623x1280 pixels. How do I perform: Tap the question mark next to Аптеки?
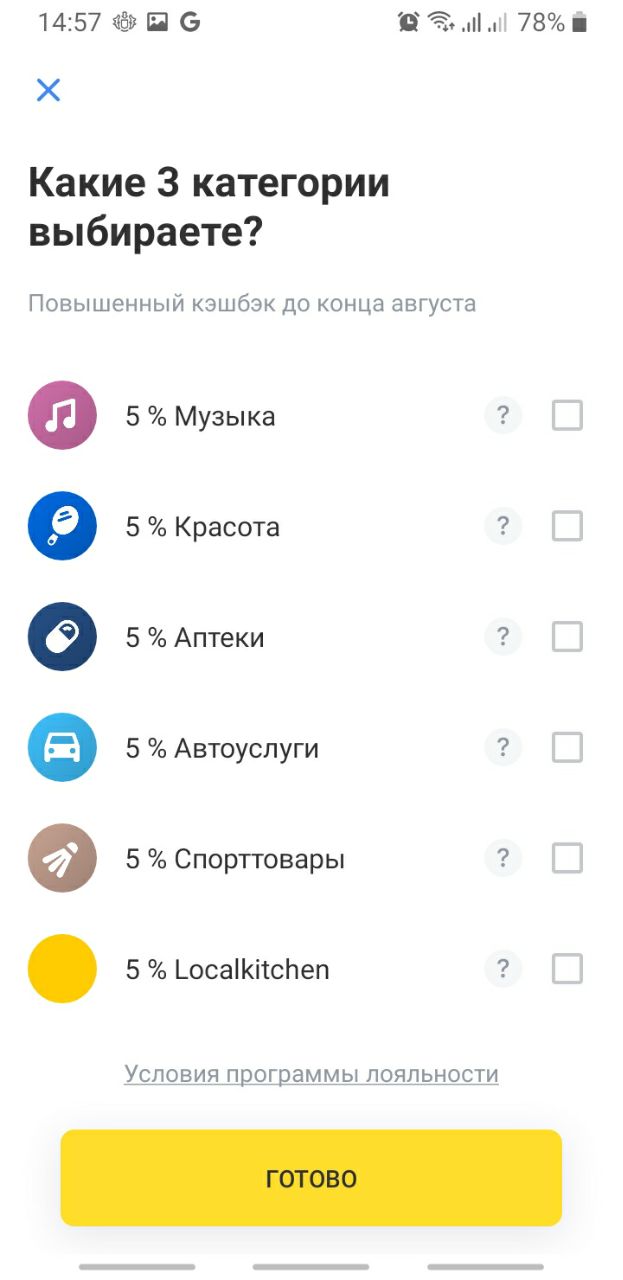(x=503, y=637)
